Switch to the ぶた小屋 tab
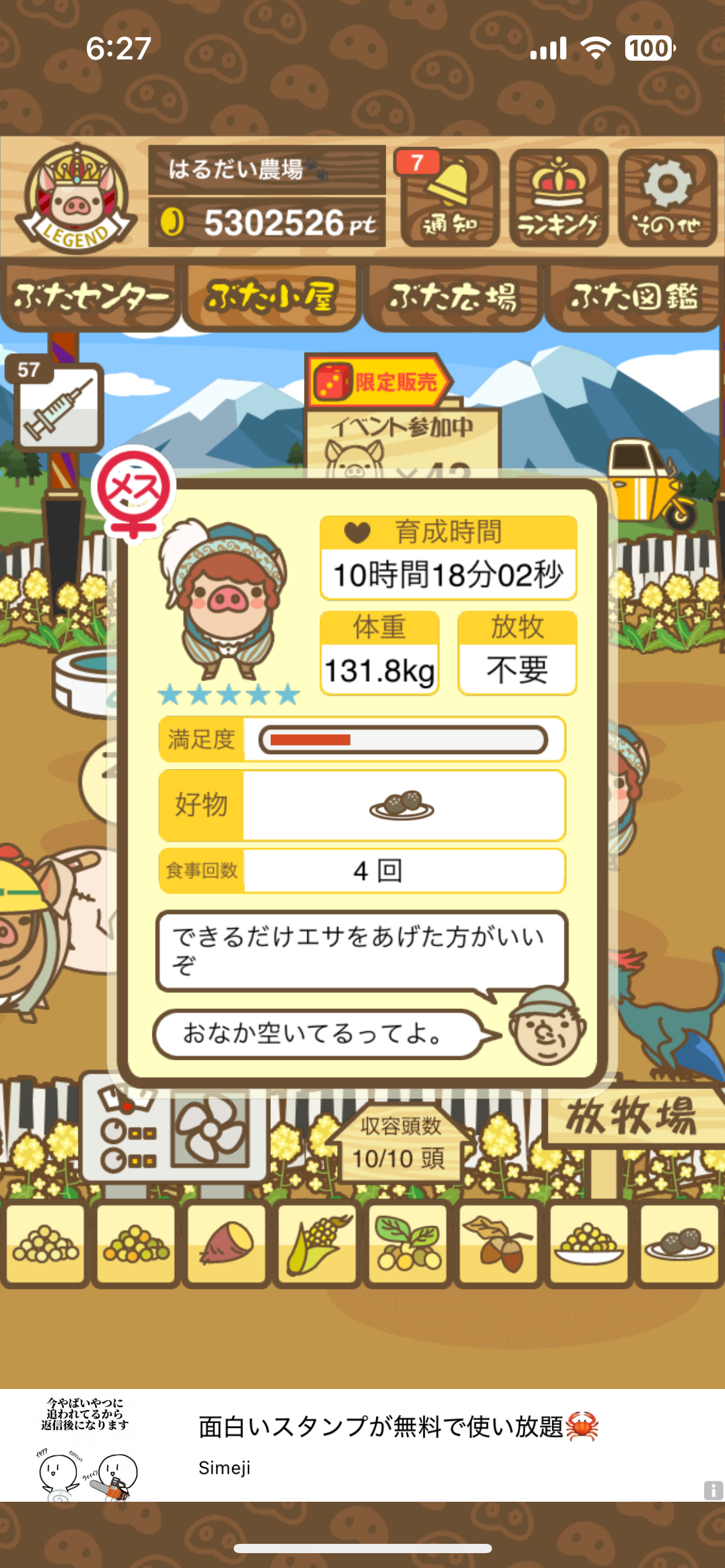Screen dimensions: 725x1568 [271, 297]
